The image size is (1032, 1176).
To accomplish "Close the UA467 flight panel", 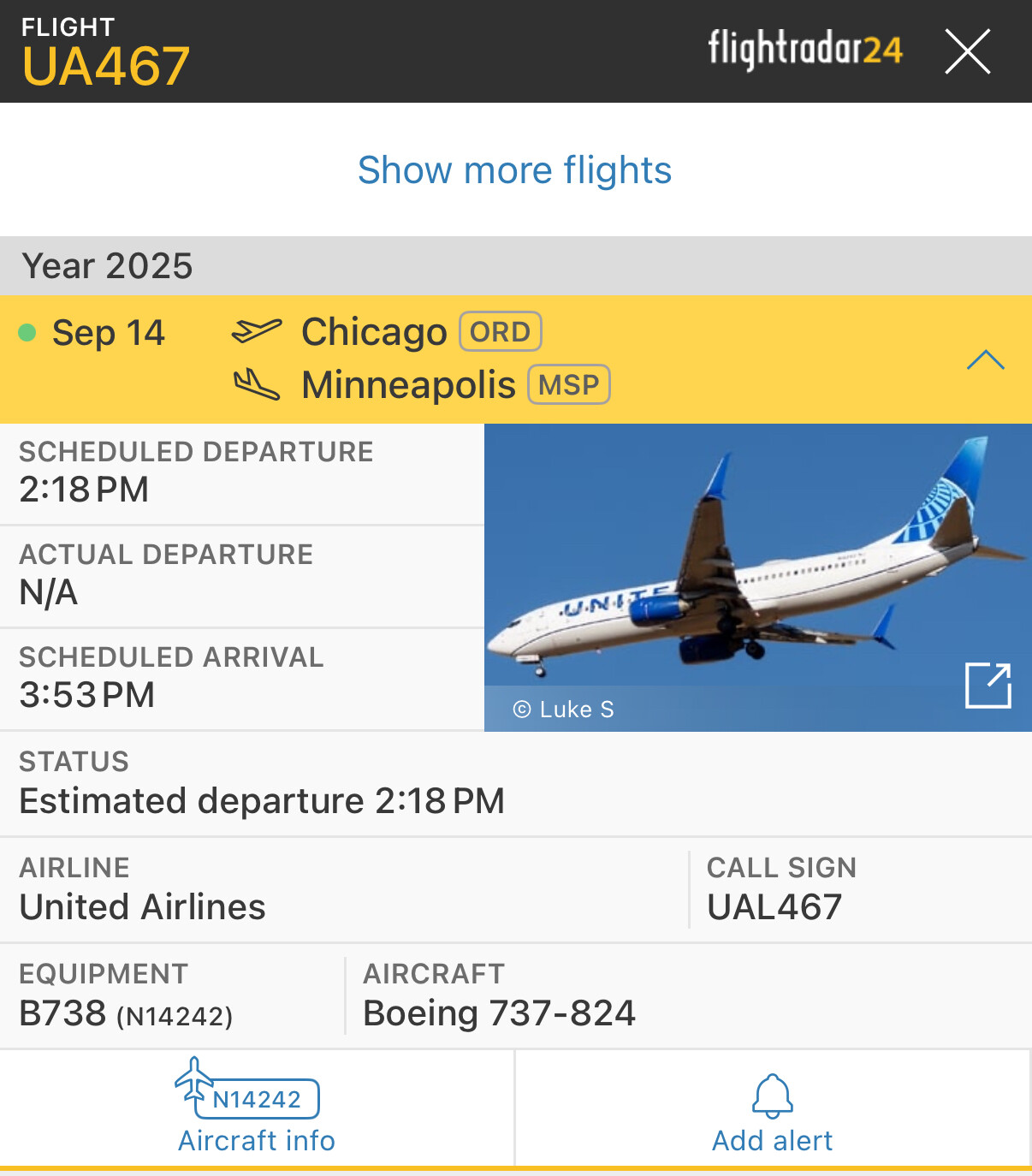I will [x=967, y=51].
